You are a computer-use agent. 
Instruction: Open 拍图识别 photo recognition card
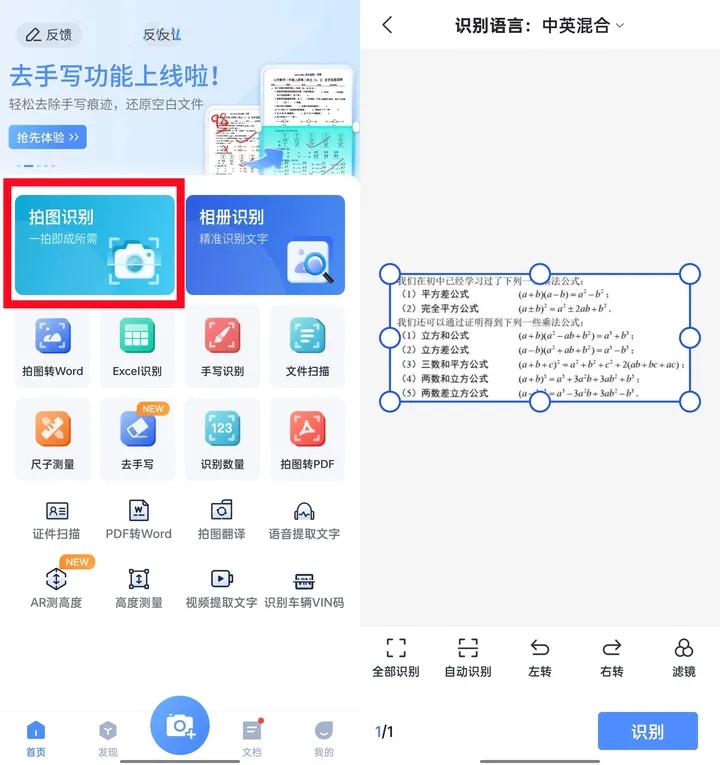point(95,245)
